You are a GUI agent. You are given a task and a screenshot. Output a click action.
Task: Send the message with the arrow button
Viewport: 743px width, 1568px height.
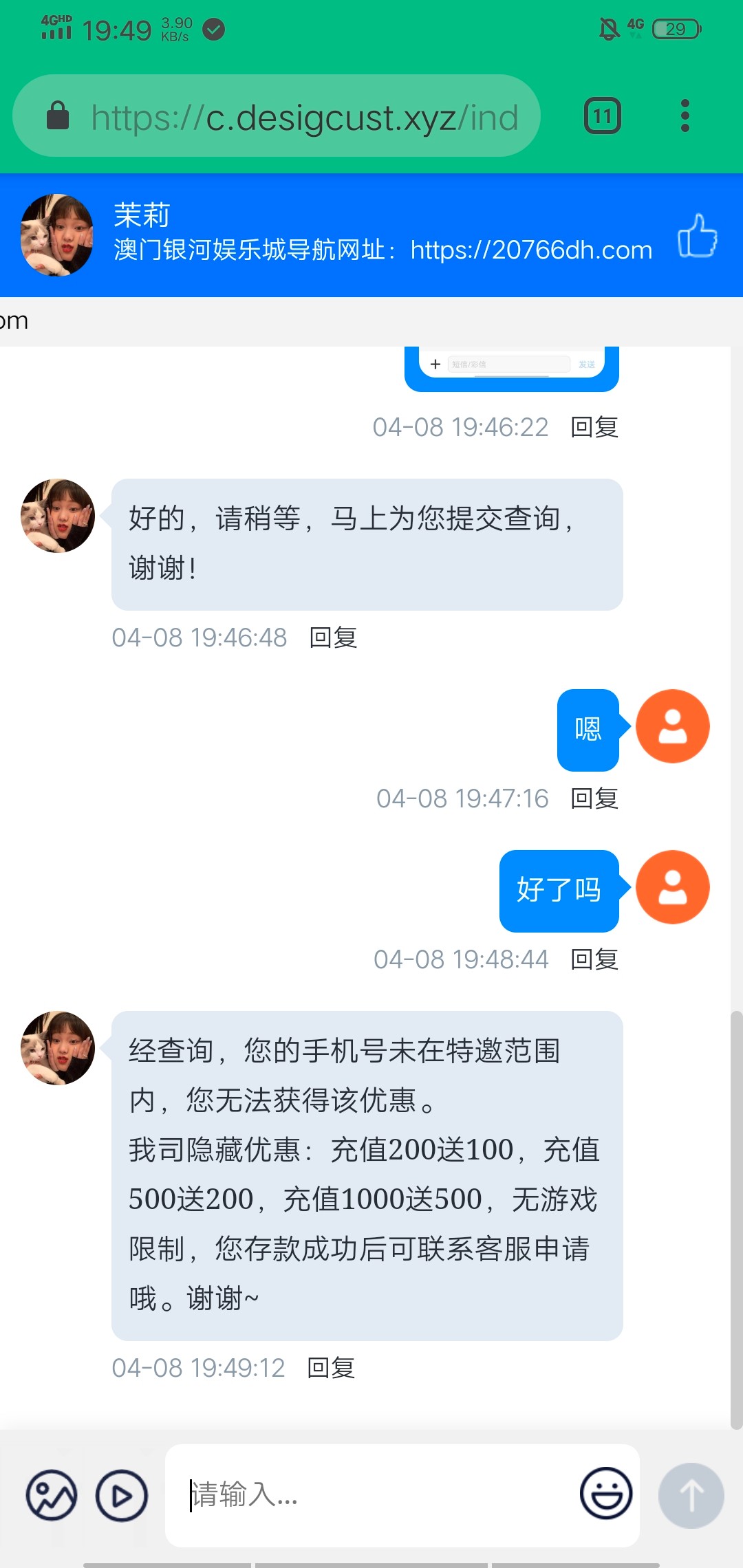(x=691, y=1495)
